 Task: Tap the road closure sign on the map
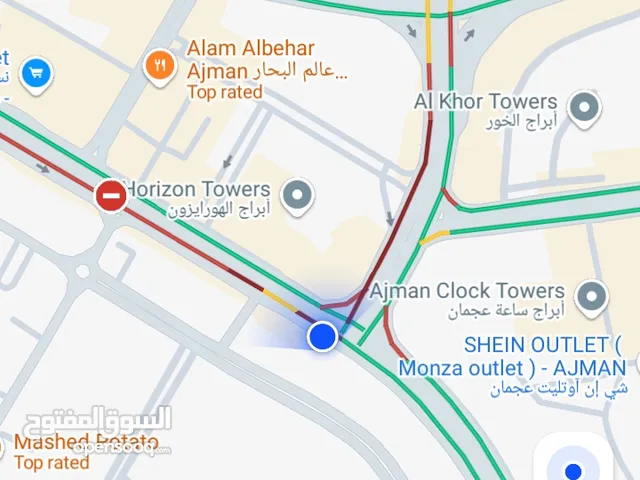coord(111,195)
